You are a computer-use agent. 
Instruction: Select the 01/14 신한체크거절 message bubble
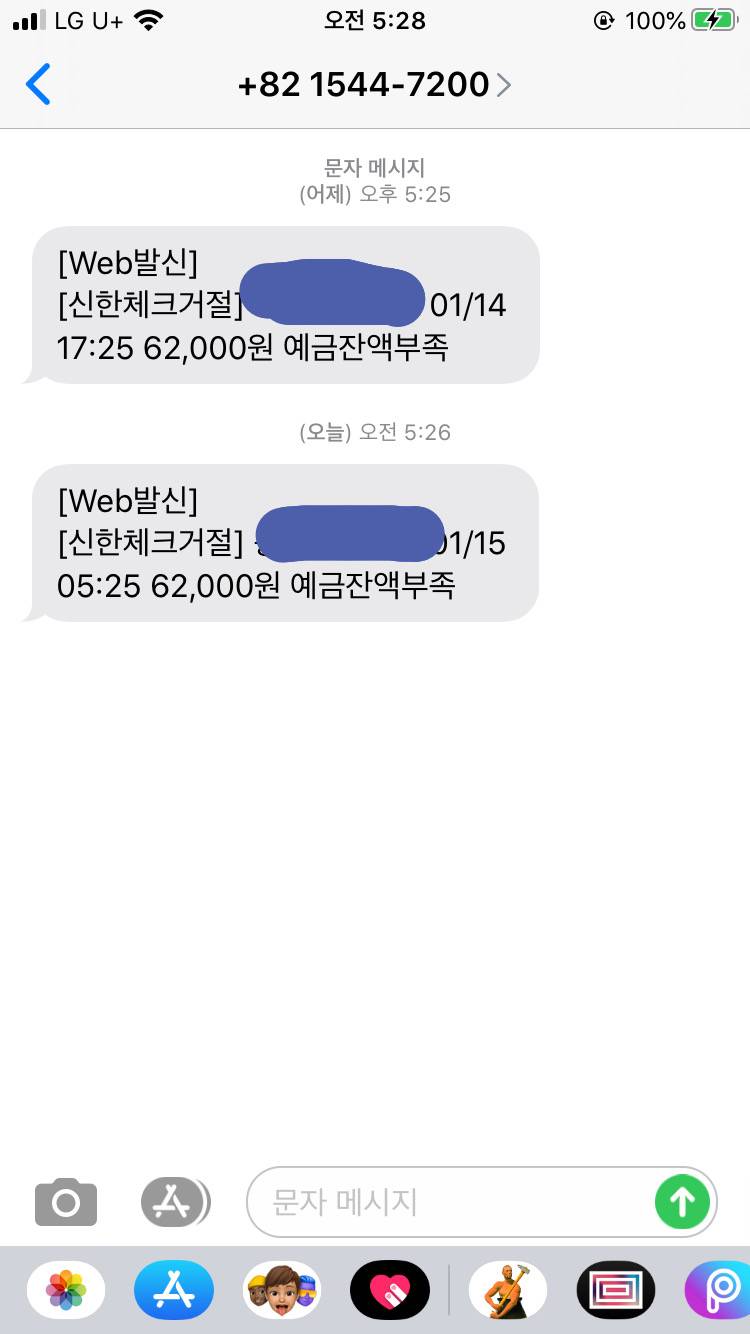285,305
